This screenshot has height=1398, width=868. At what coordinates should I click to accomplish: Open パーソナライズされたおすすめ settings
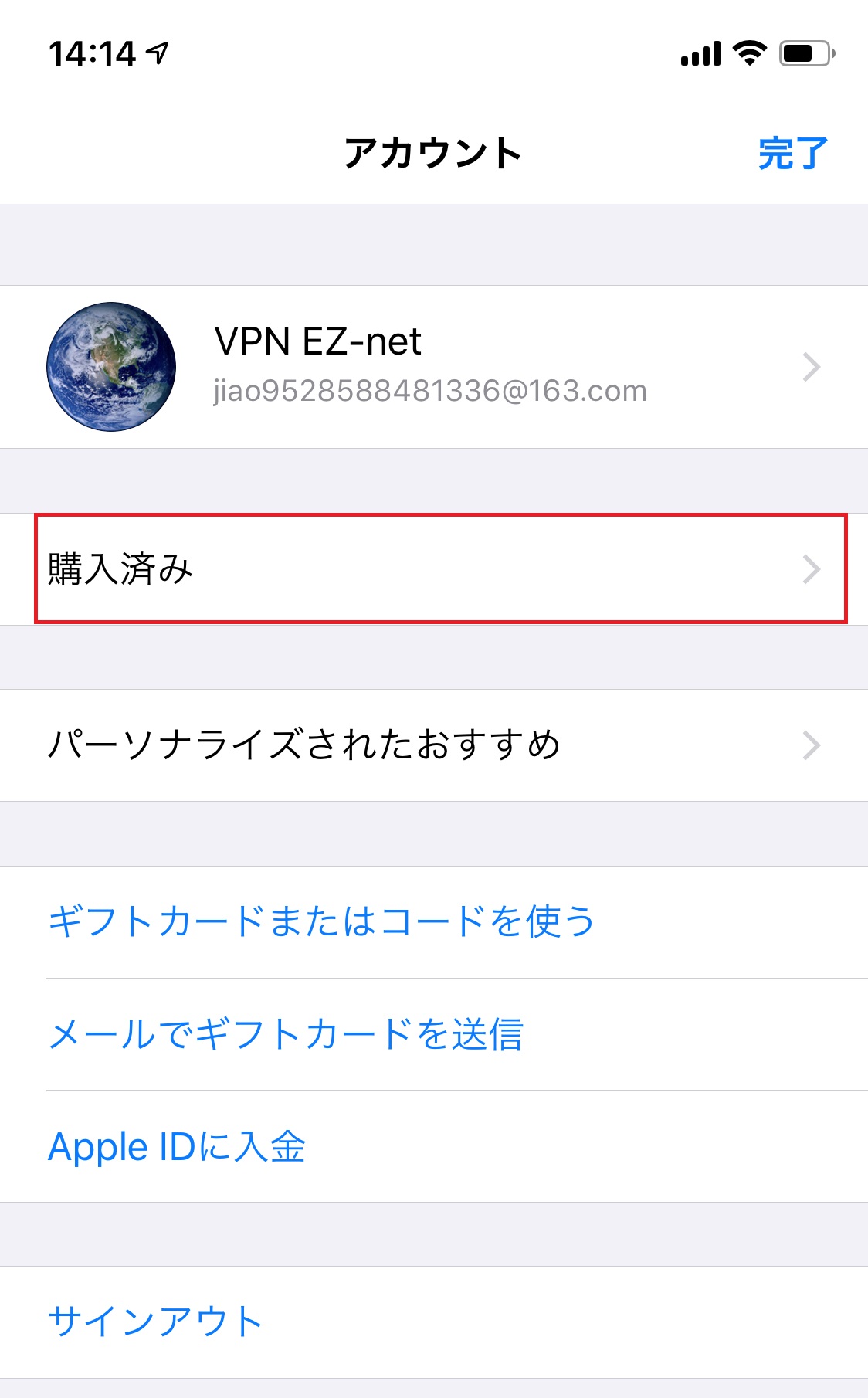[434, 745]
